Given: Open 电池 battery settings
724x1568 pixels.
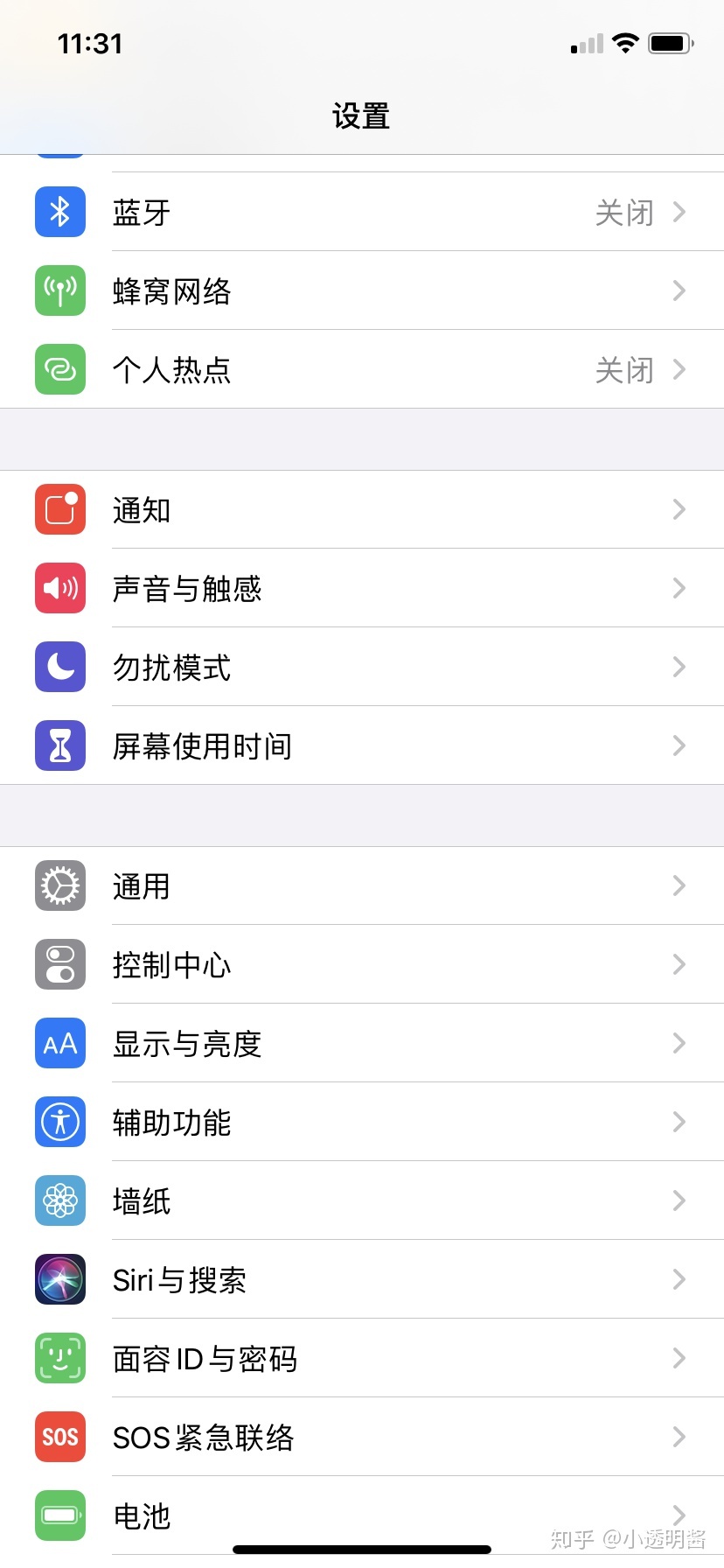Looking at the screenshot, I should coord(362,1514).
